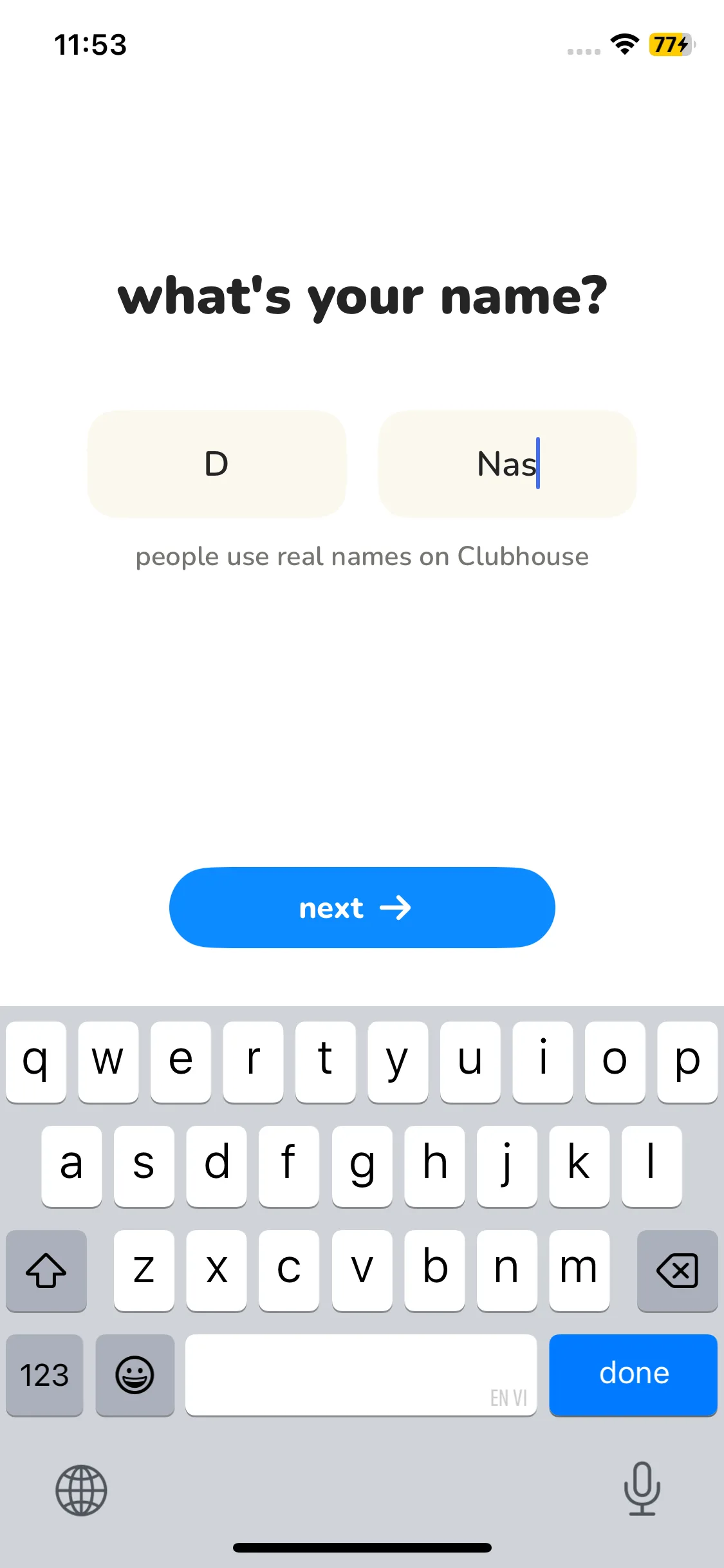Start dictation with the microphone icon
Viewport: 724px width, 1568px height.
click(642, 1489)
